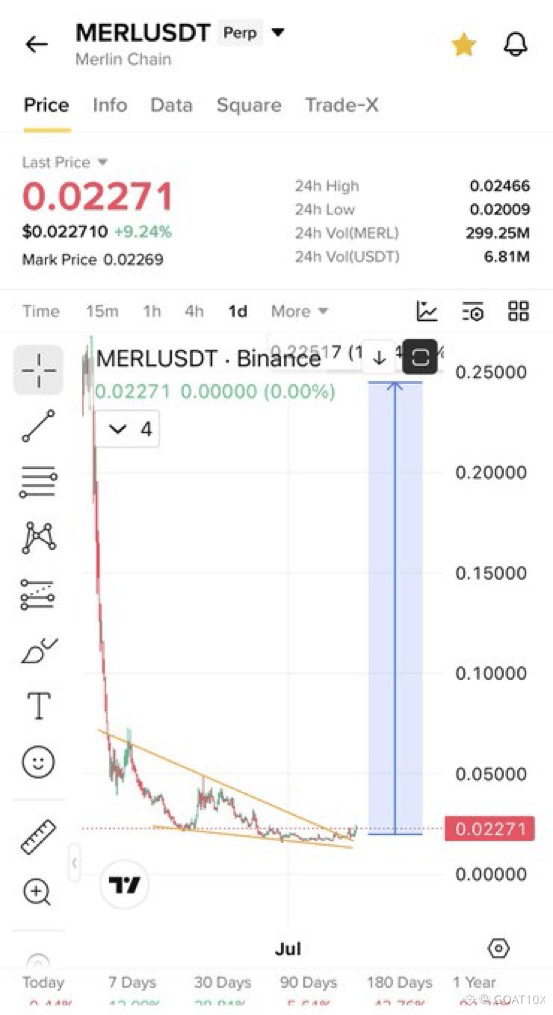Go back with the arrow icon

[x=36, y=44]
